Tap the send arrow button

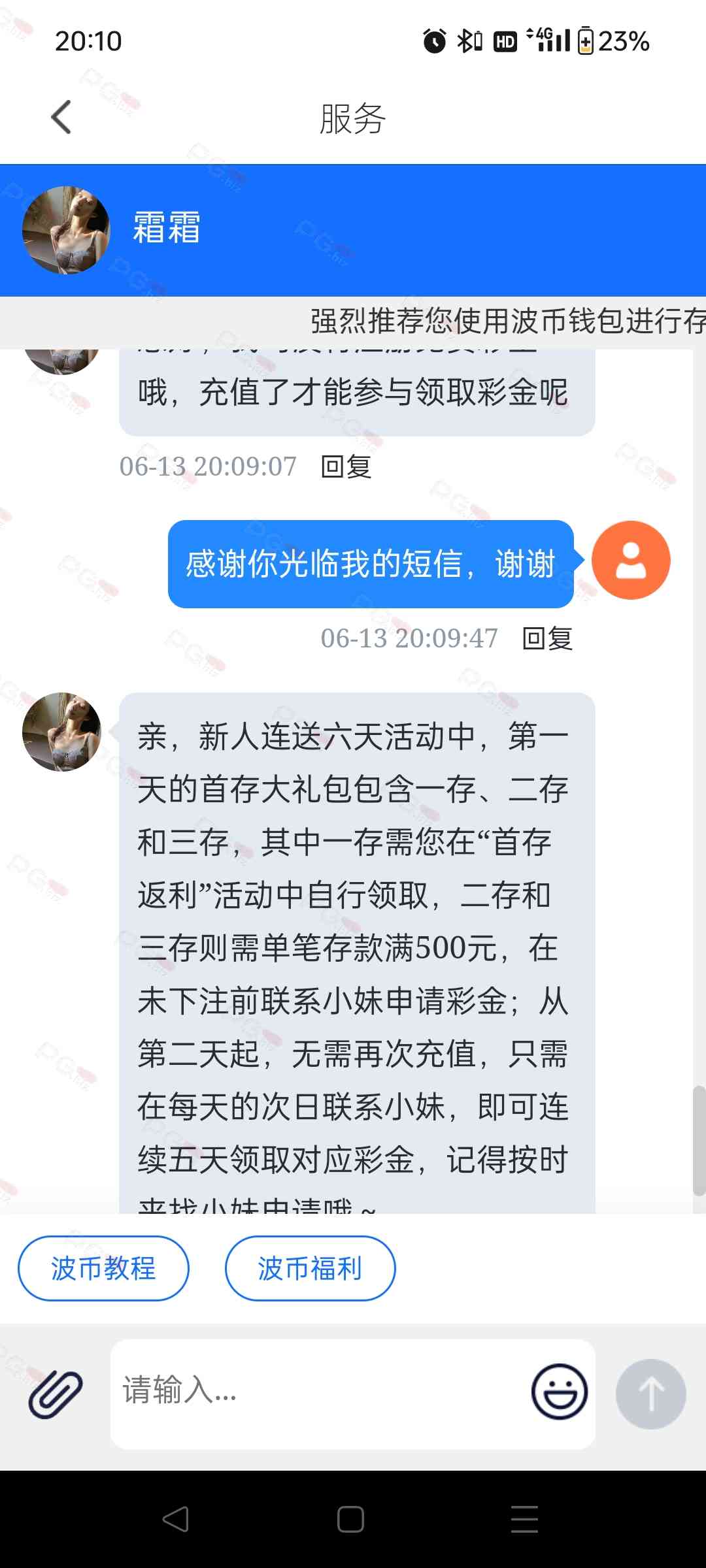click(650, 1394)
